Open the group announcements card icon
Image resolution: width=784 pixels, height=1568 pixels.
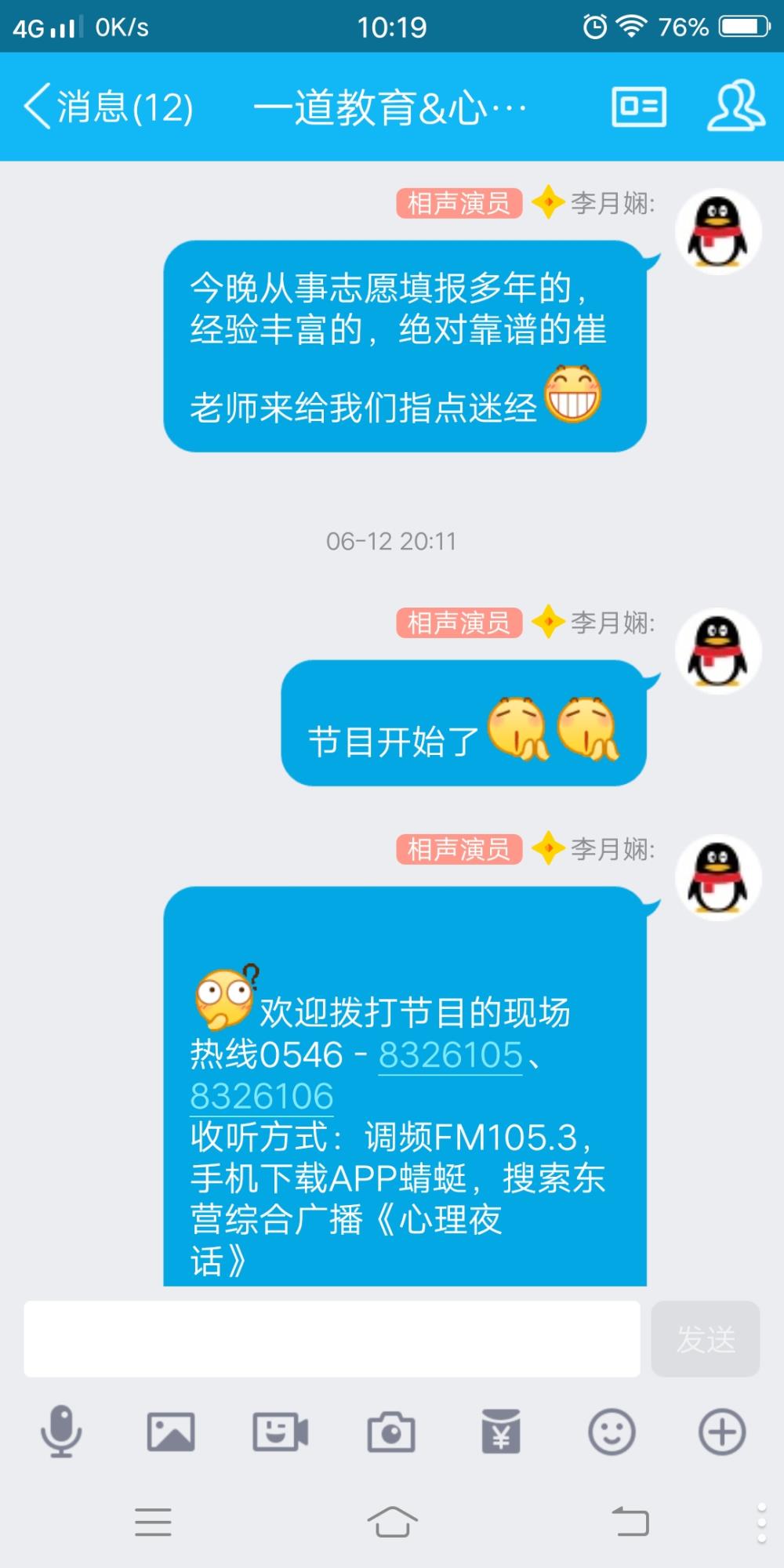tap(639, 107)
